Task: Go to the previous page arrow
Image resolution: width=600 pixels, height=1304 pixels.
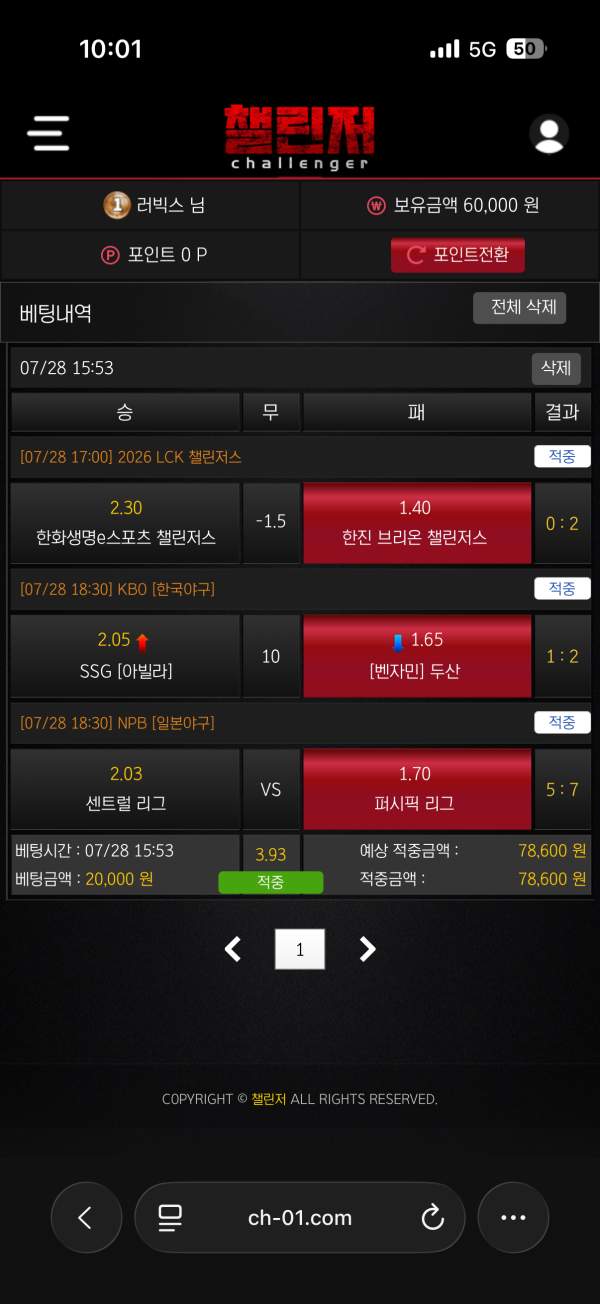Action: click(x=233, y=949)
